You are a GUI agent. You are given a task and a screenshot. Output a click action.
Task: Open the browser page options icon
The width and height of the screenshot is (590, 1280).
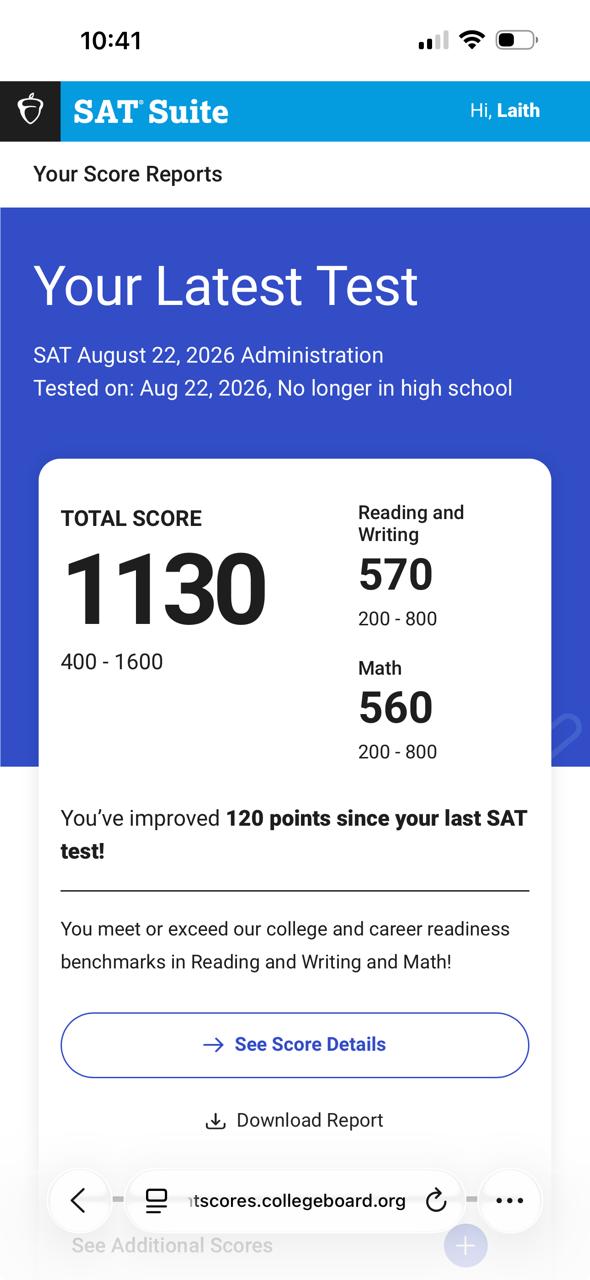pos(156,1200)
